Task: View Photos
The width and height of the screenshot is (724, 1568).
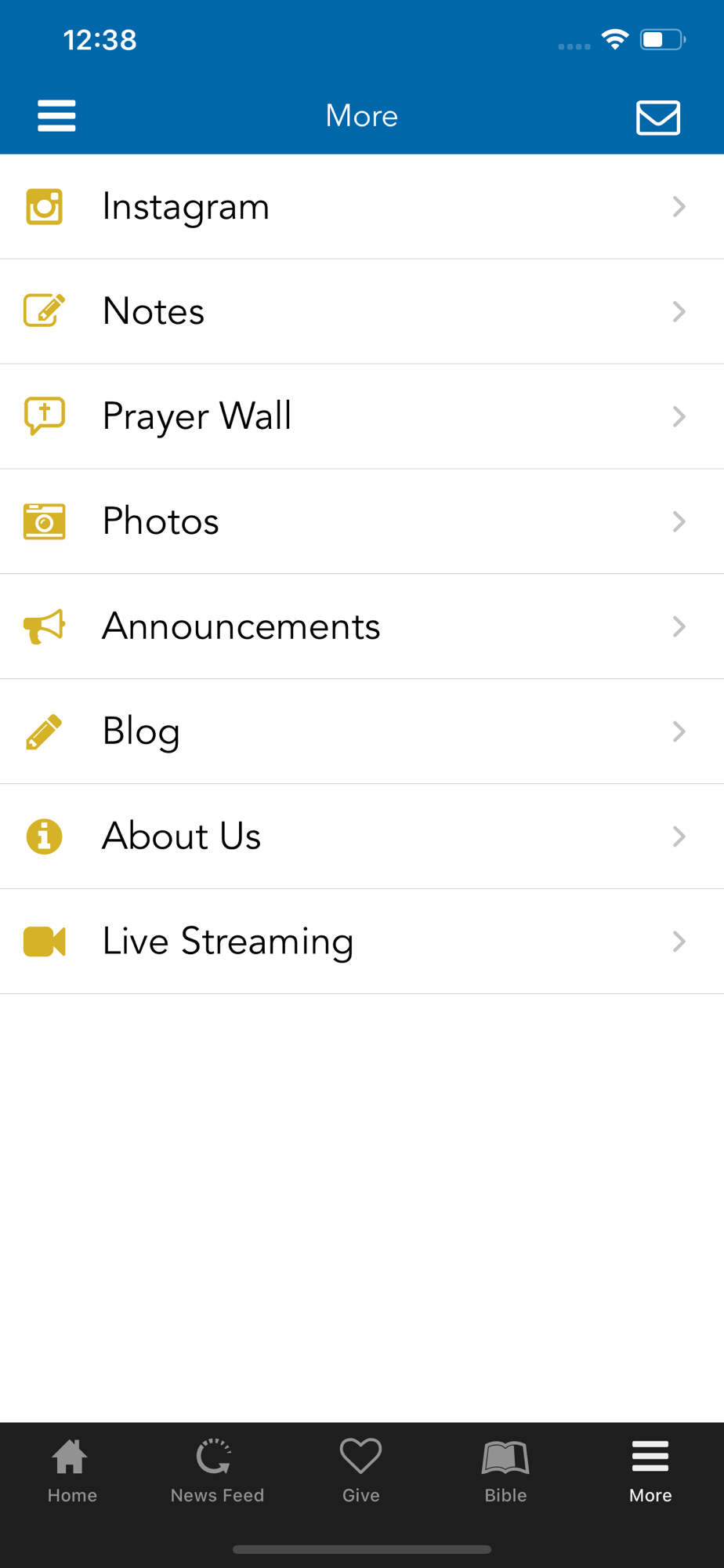Action: click(x=362, y=522)
